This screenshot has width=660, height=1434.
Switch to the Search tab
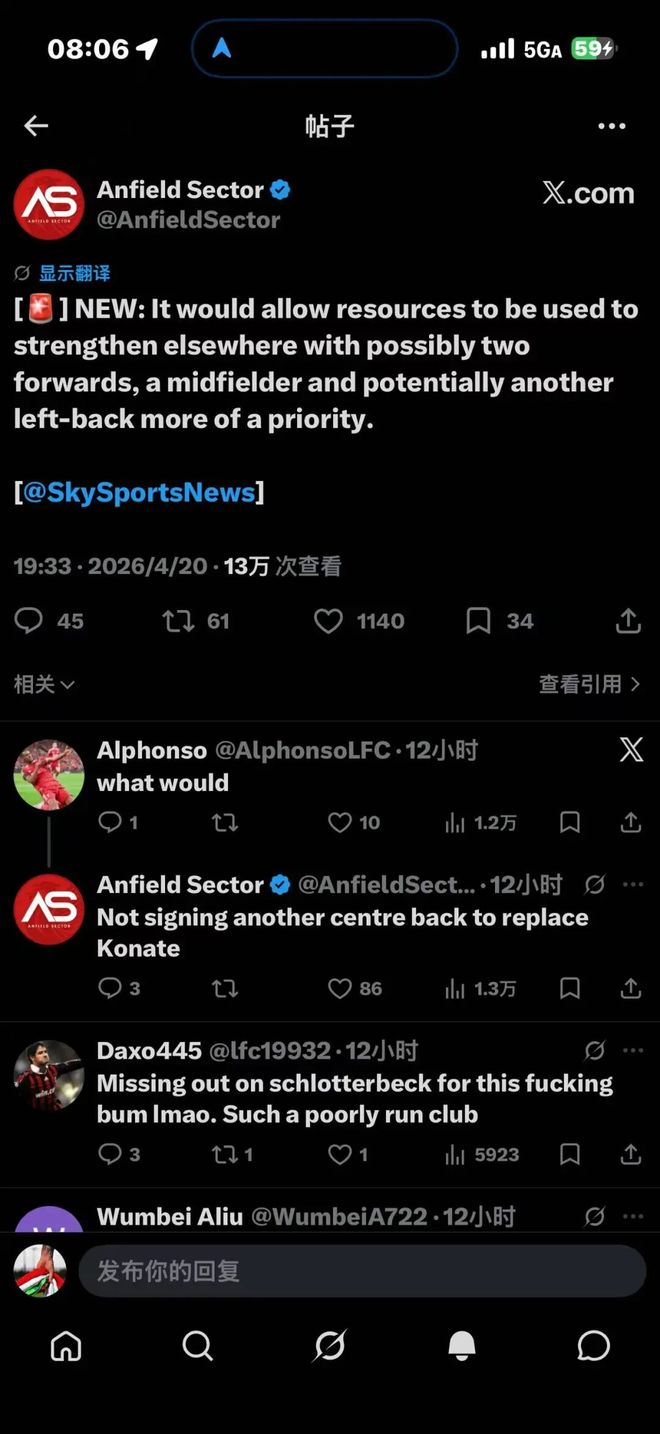(198, 1346)
